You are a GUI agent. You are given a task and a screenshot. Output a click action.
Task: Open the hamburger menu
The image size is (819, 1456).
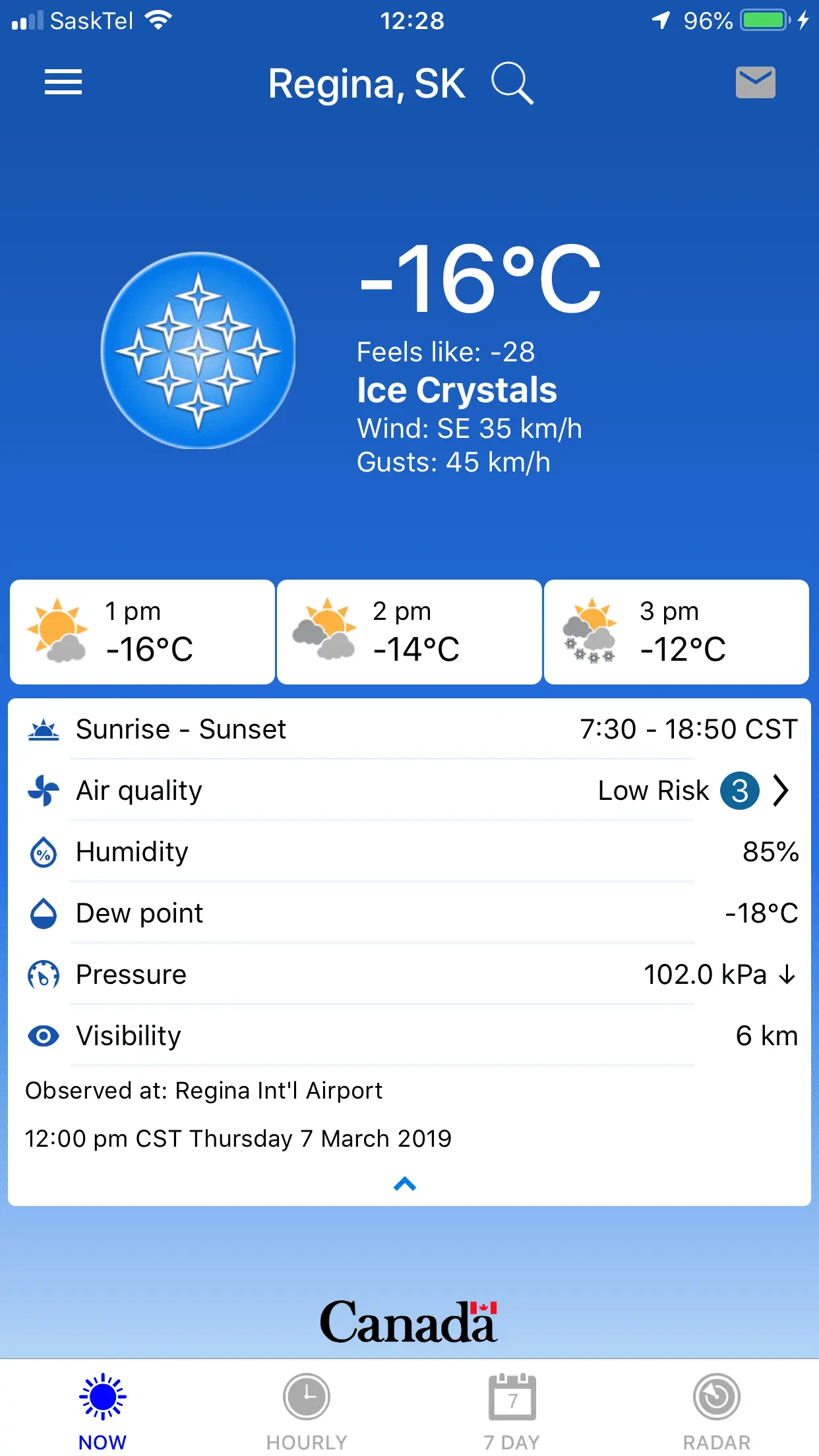[63, 83]
